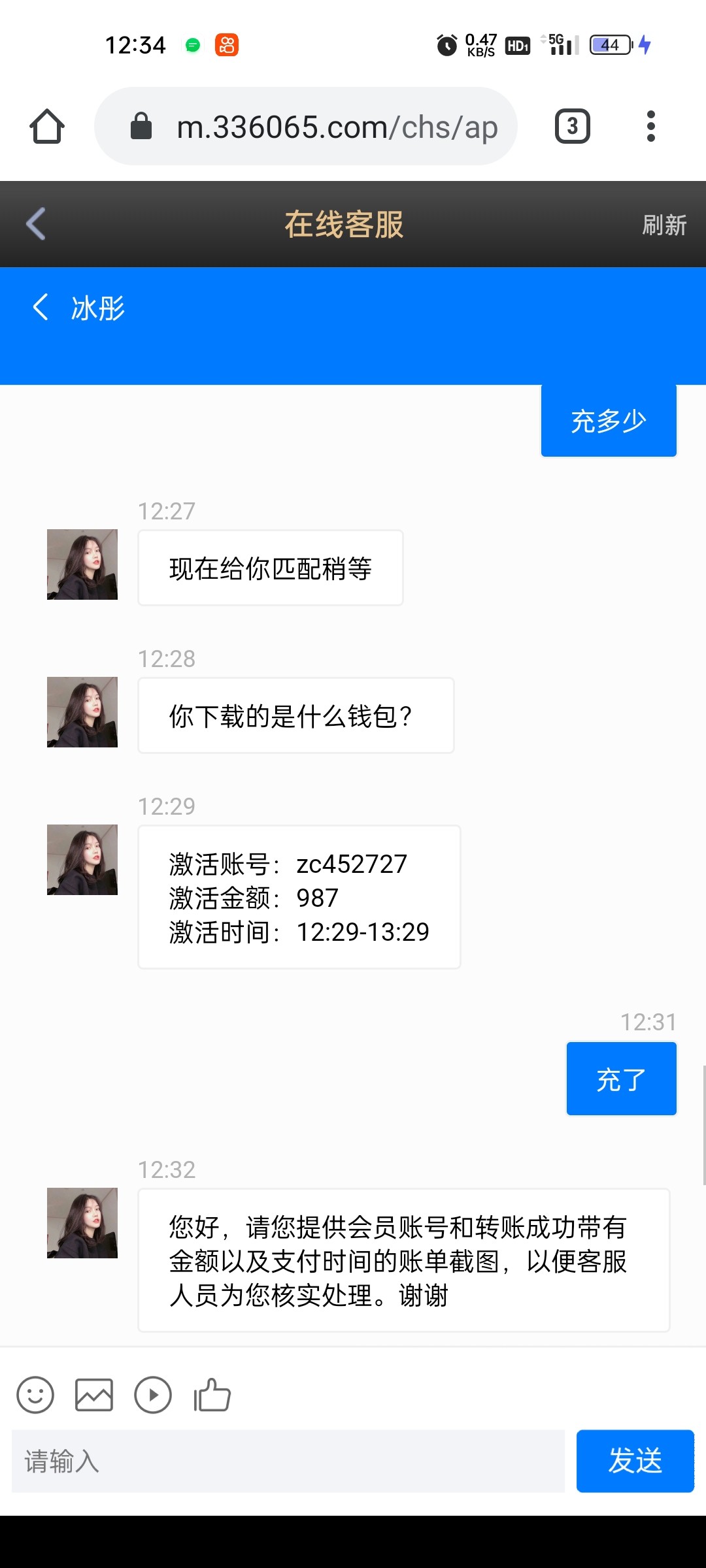Open the browser overflow menu
This screenshot has width=706, height=1568.
pyautogui.click(x=650, y=126)
